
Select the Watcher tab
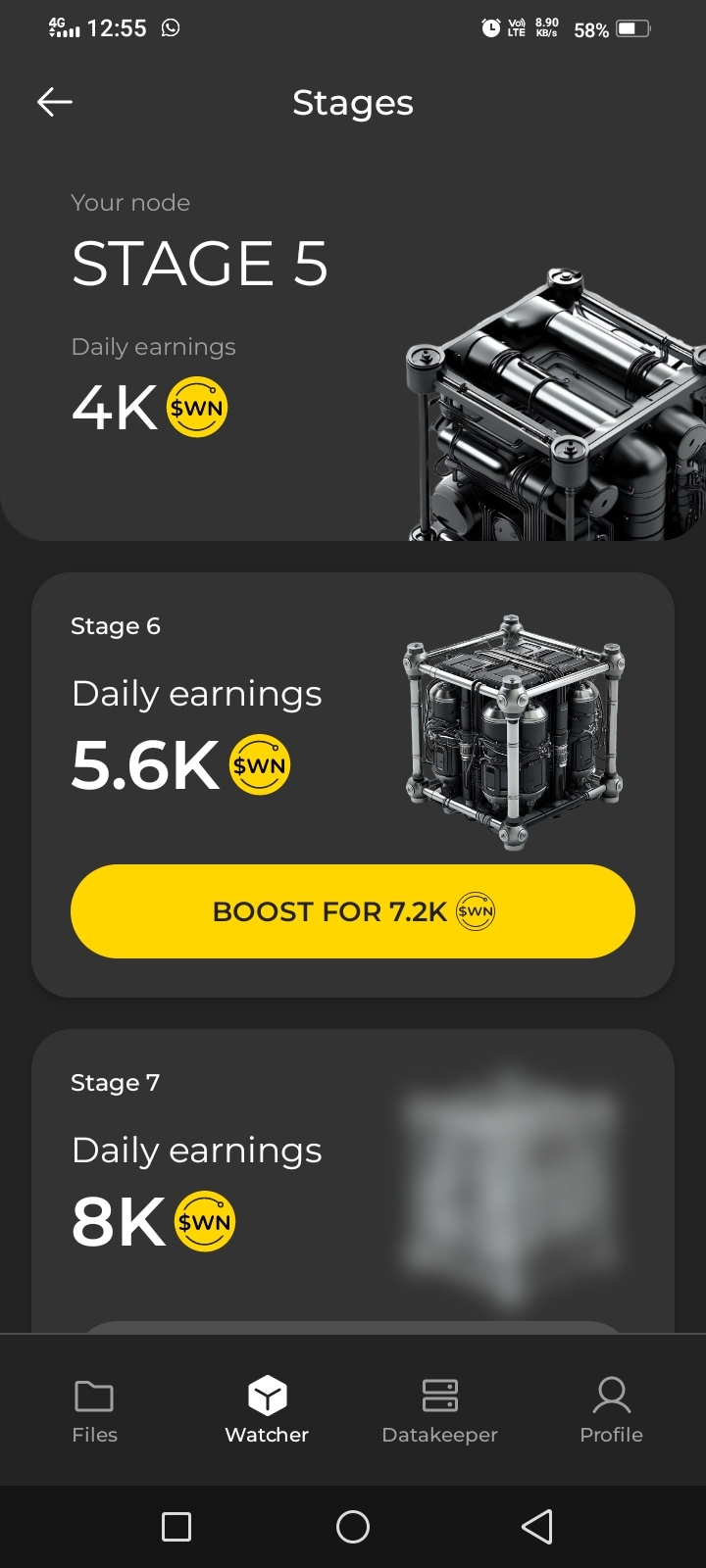click(267, 1411)
